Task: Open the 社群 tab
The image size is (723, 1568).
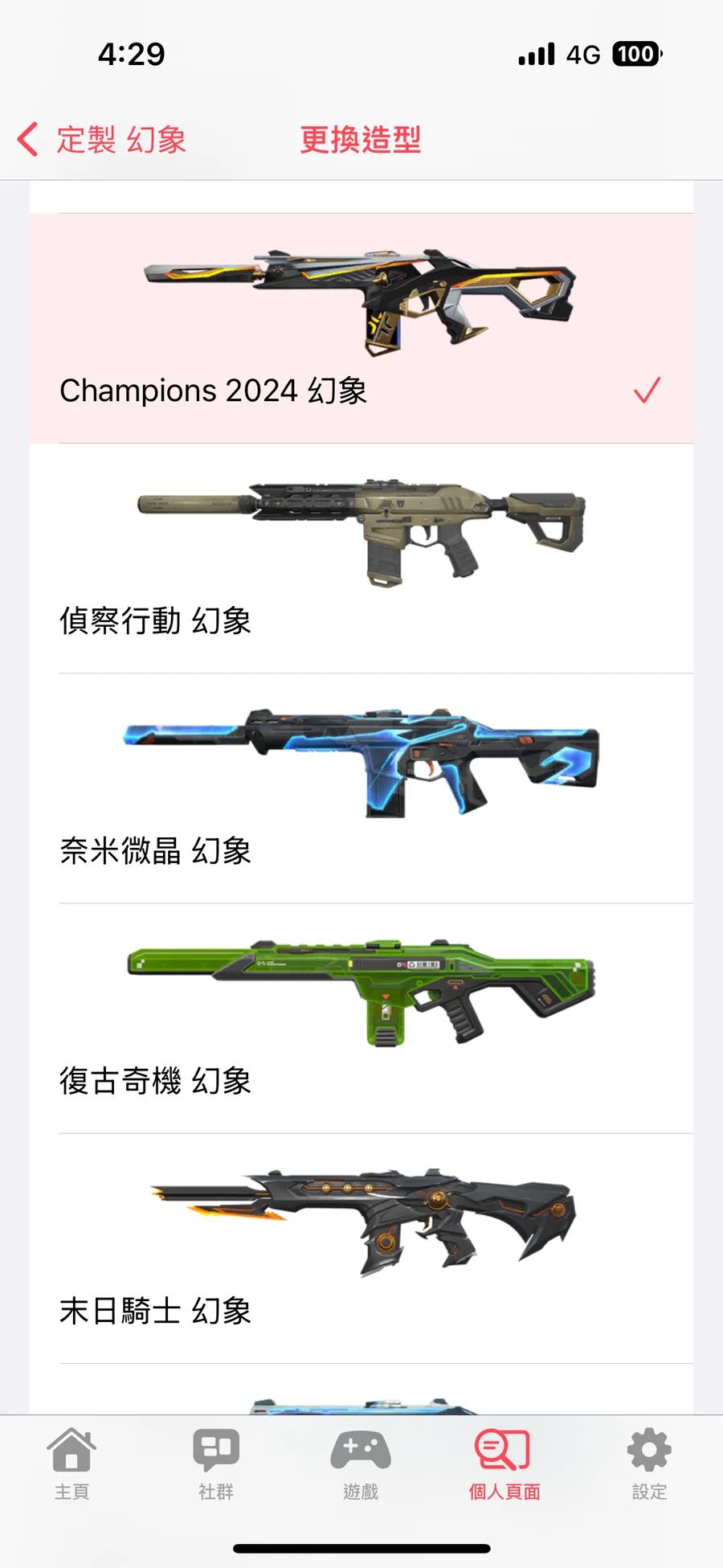Action: point(216,1464)
